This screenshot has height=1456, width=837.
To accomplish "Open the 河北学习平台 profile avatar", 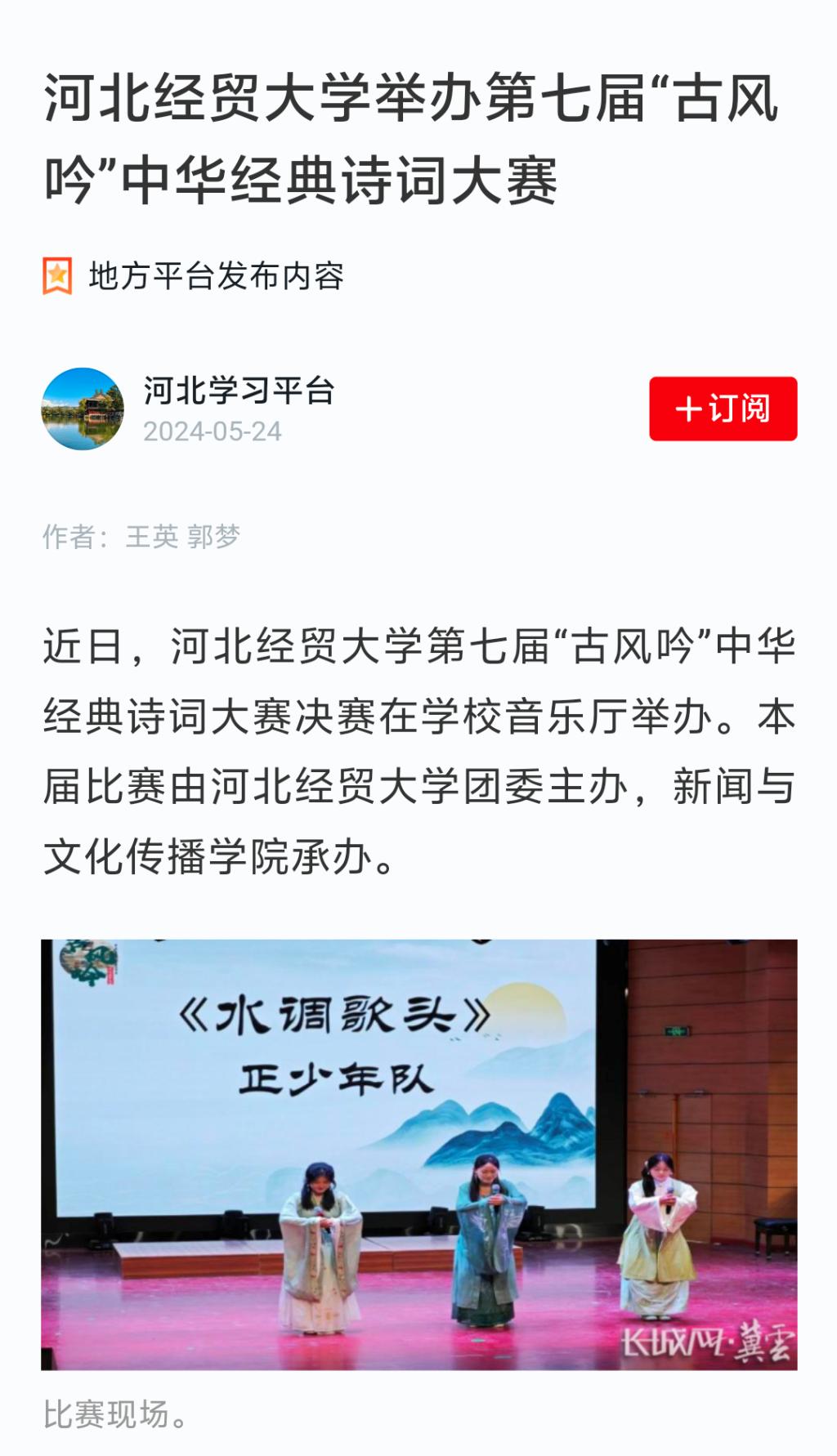I will tap(83, 409).
